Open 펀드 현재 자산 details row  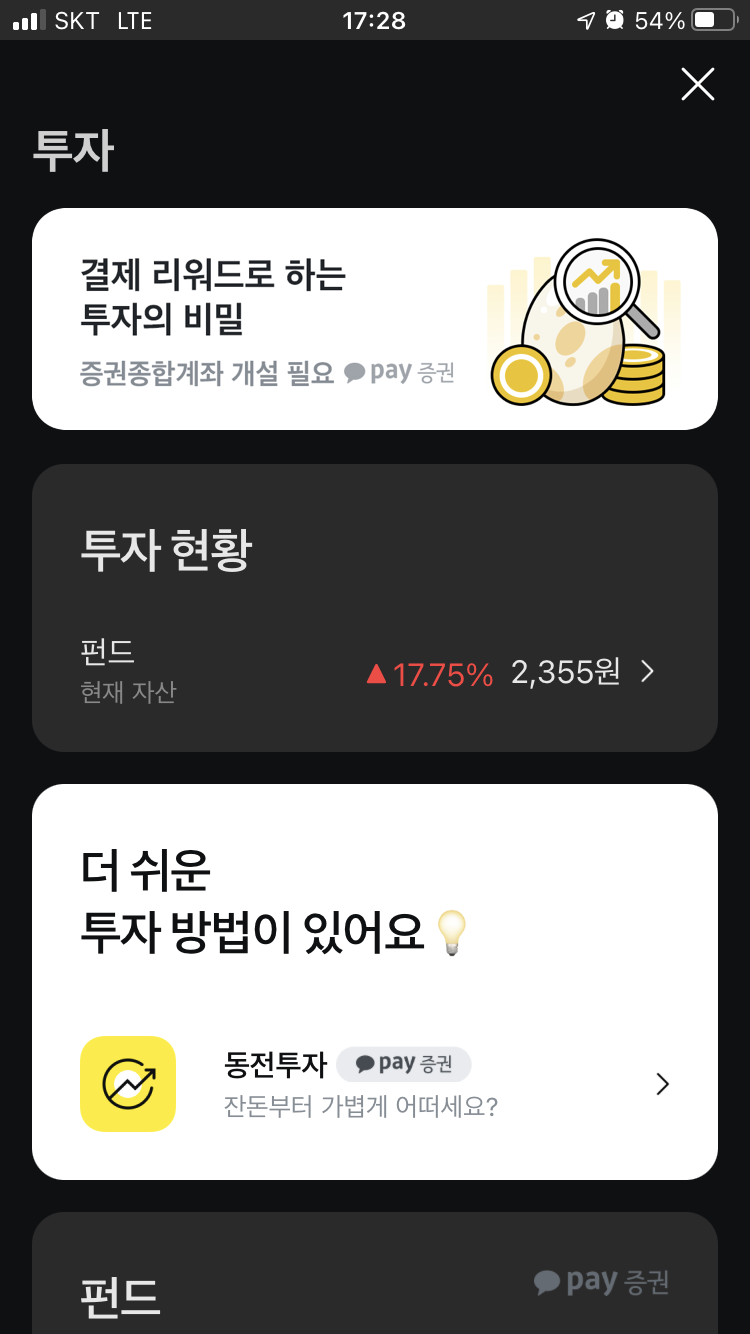click(x=374, y=673)
